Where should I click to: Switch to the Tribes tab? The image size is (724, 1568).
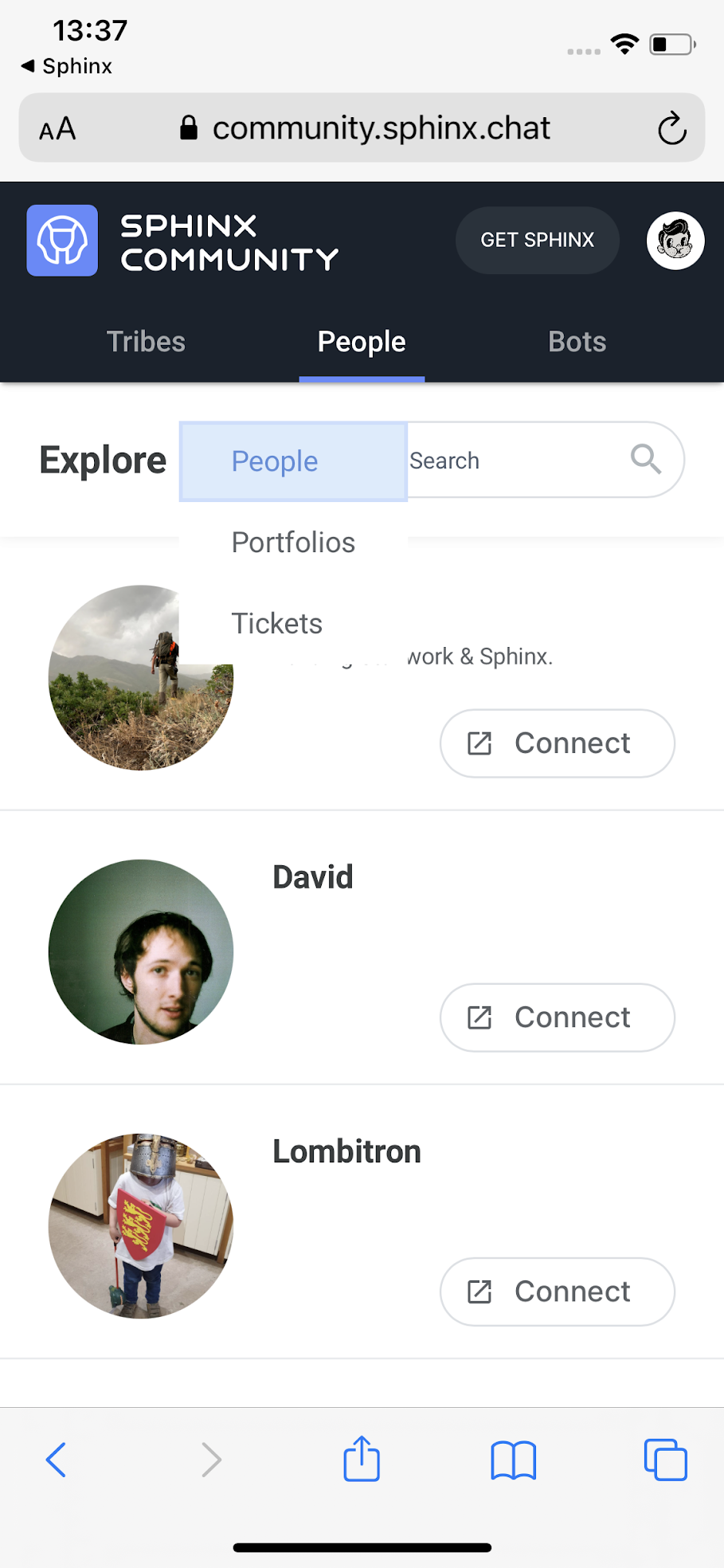pyautogui.click(x=146, y=341)
